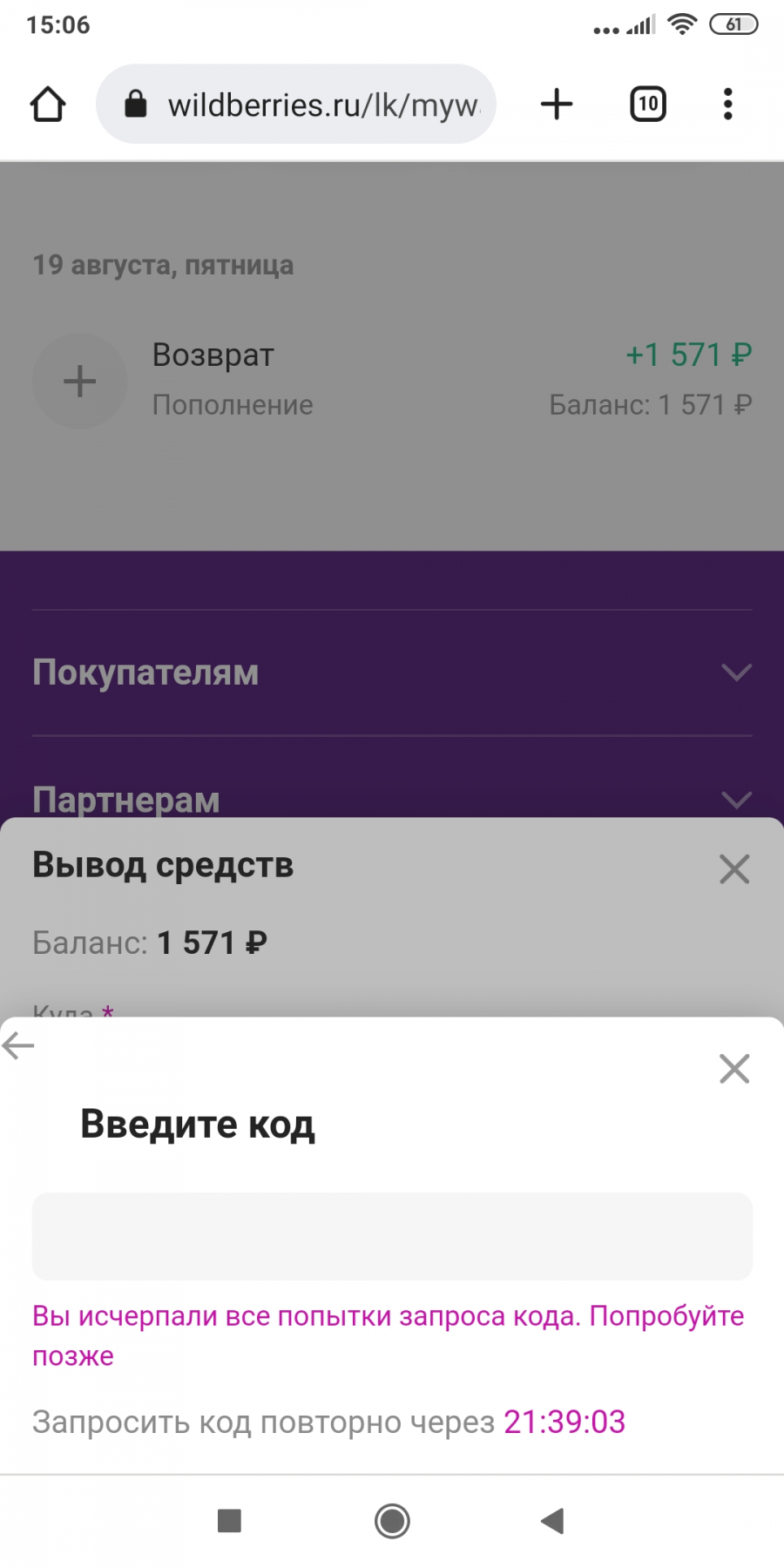Go to the system home screen
Screen dimensions: 784x1568
coord(392,1521)
